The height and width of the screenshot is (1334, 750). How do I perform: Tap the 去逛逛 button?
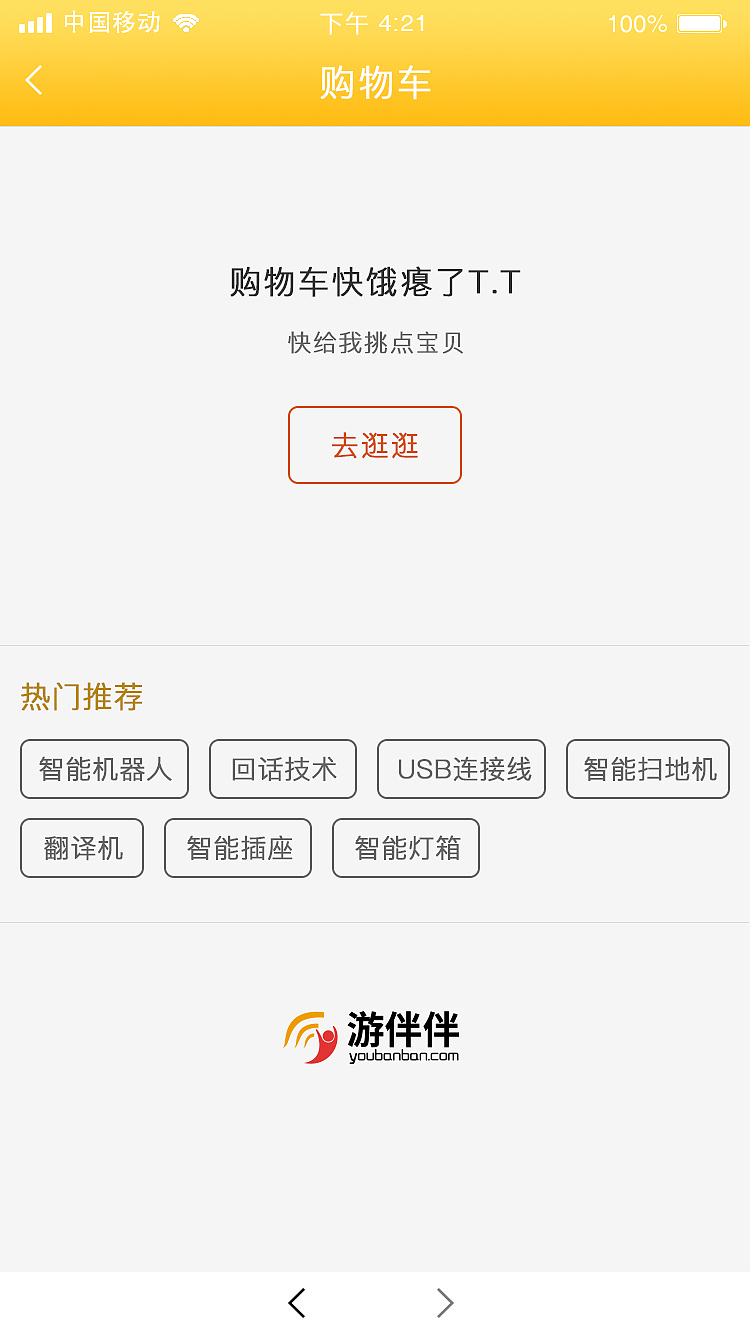(x=374, y=445)
